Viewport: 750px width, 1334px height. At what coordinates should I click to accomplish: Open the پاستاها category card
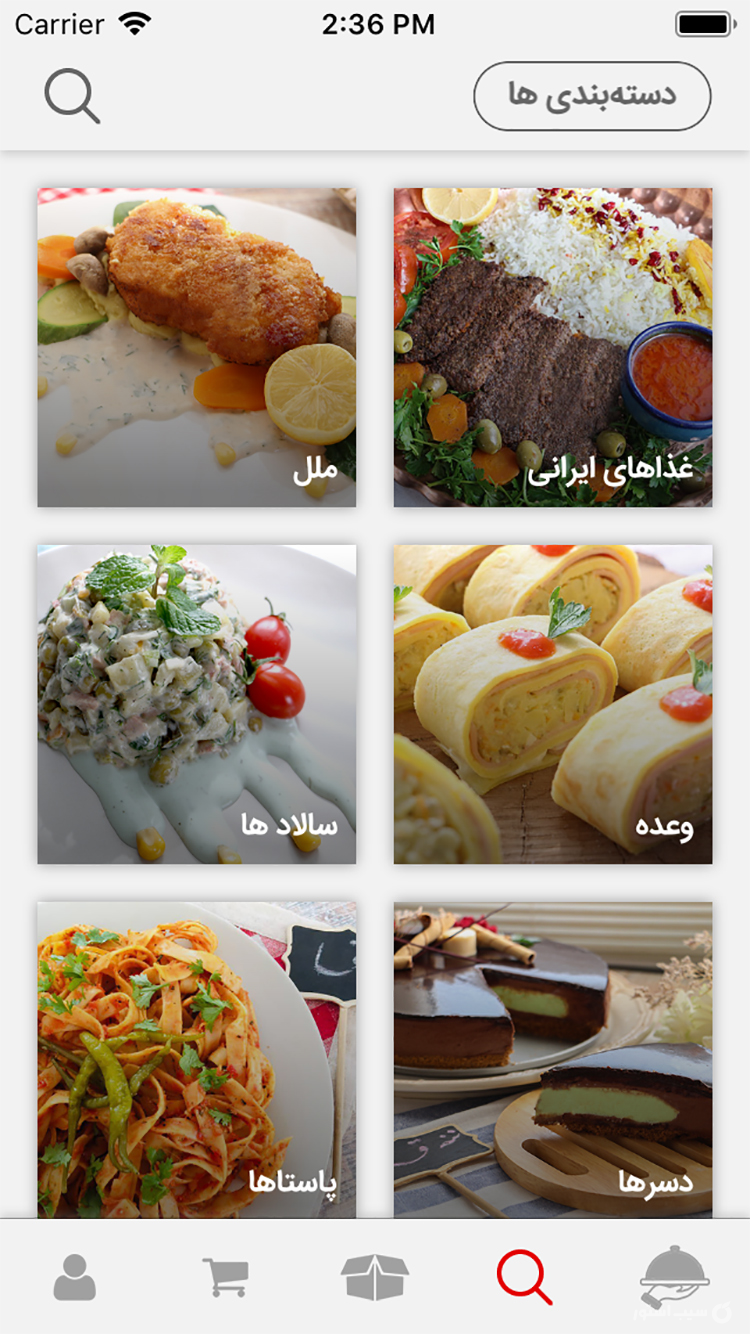[x=196, y=1056]
